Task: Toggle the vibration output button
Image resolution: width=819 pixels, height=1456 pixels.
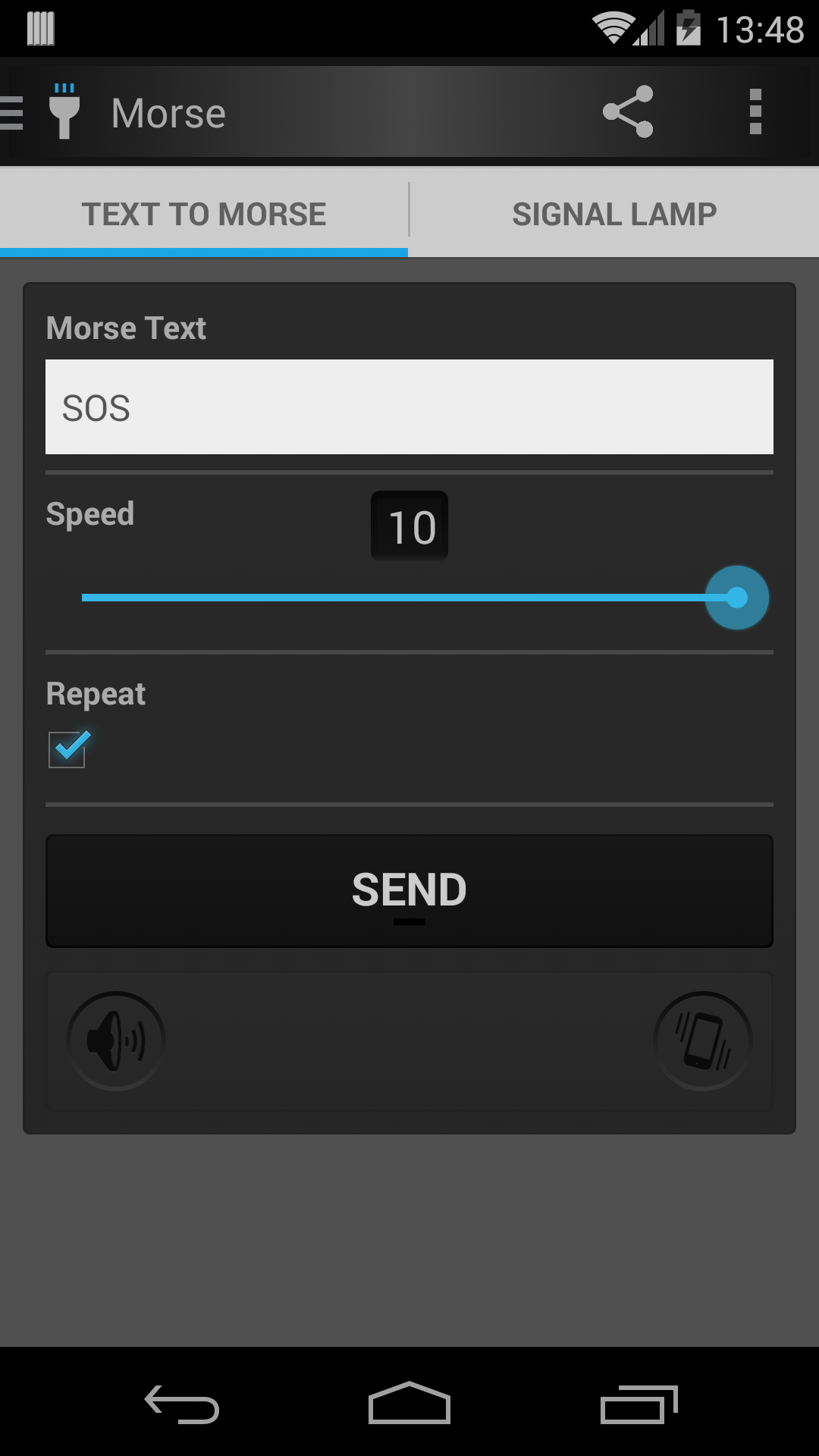Action: pyautogui.click(x=703, y=1040)
